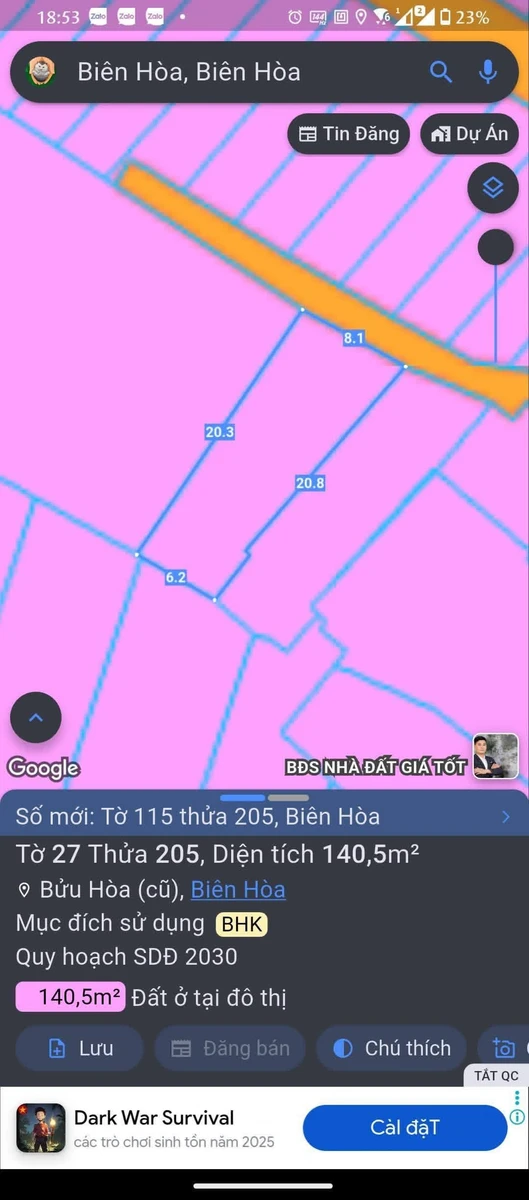This screenshot has width=529, height=1200.
Task: Tap the Cài đặt install ad button
Action: click(x=405, y=1128)
